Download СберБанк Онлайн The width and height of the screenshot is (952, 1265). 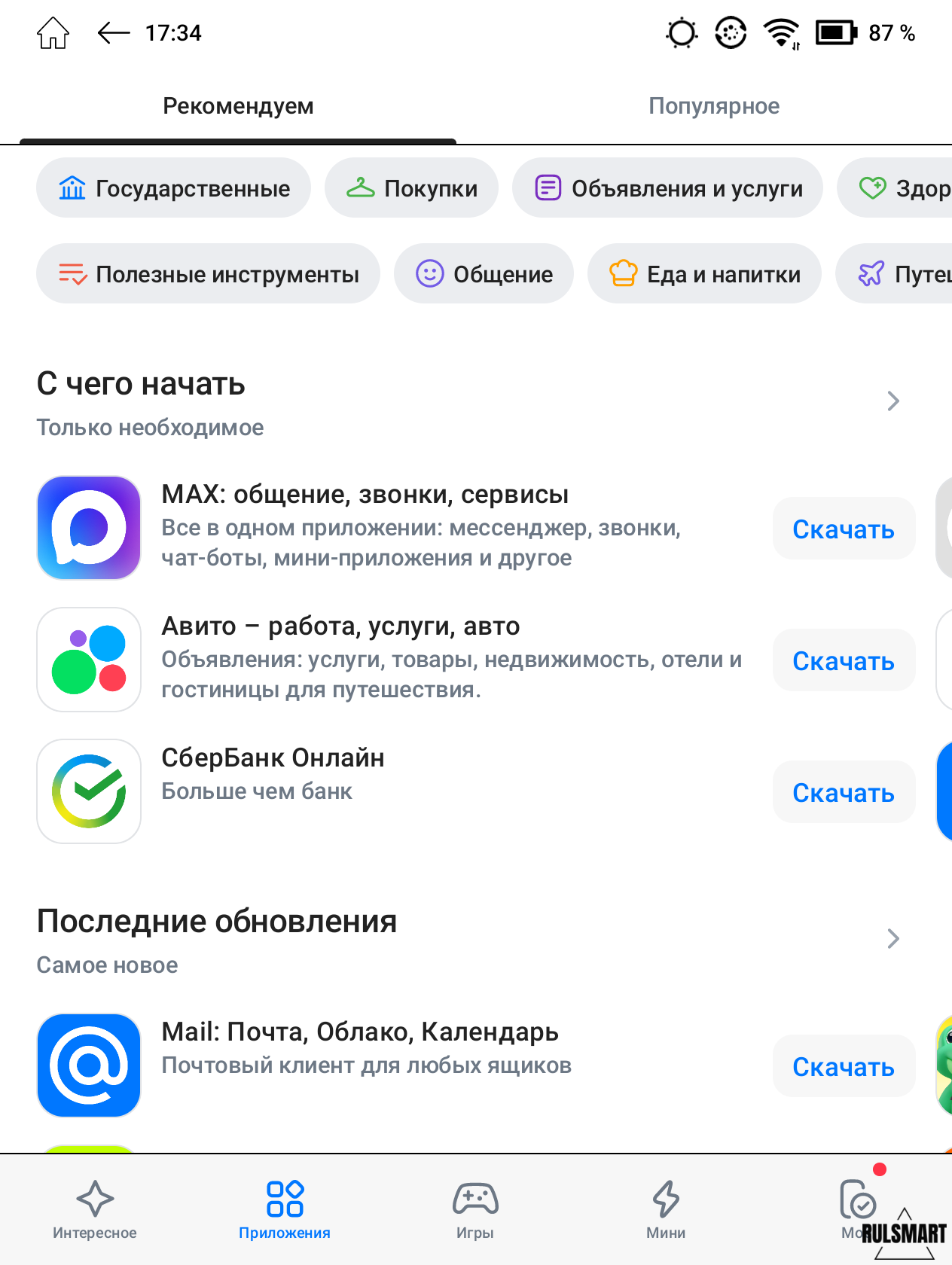(844, 792)
